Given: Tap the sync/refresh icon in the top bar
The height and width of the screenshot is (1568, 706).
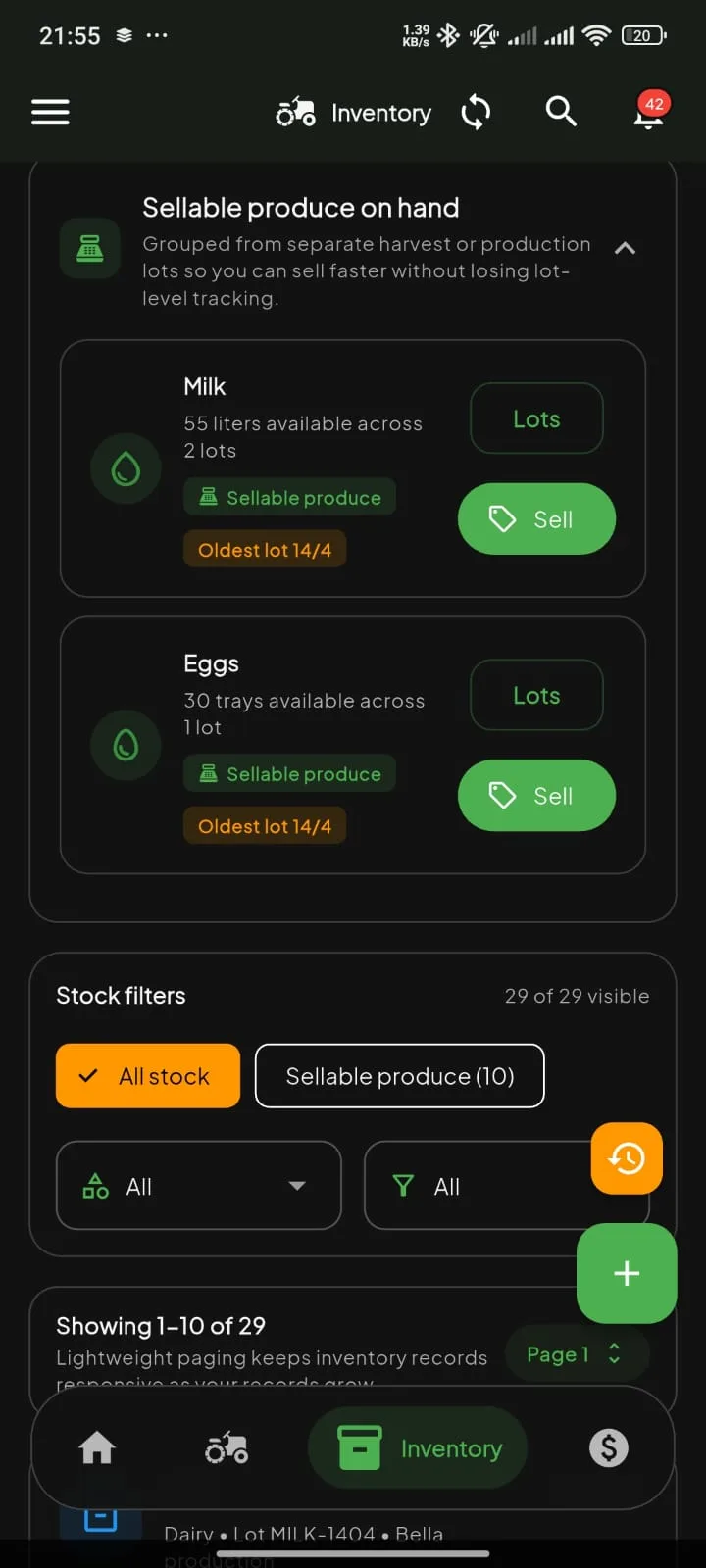Looking at the screenshot, I should tap(476, 112).
